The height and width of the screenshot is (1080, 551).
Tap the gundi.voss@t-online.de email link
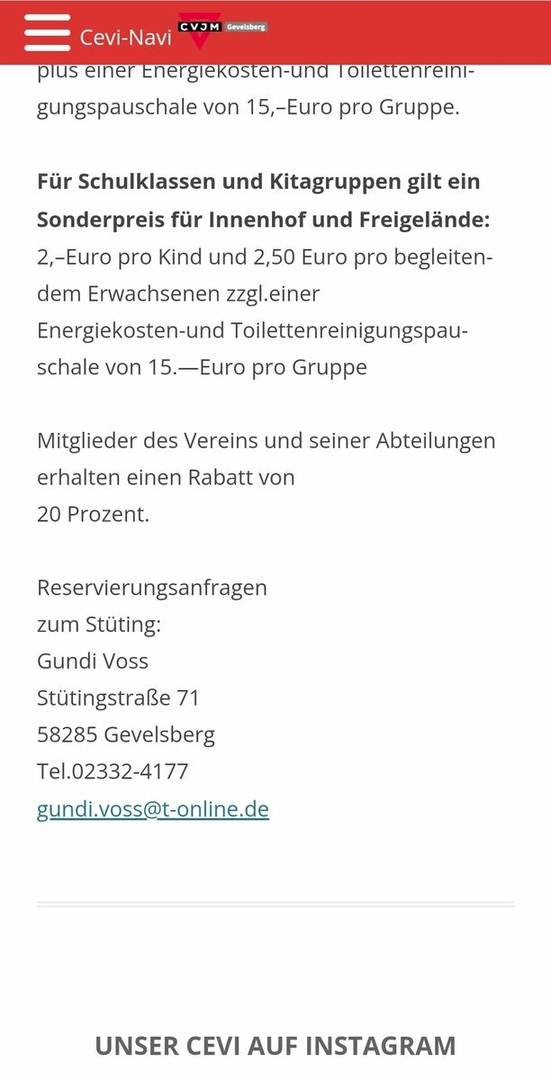(x=153, y=809)
